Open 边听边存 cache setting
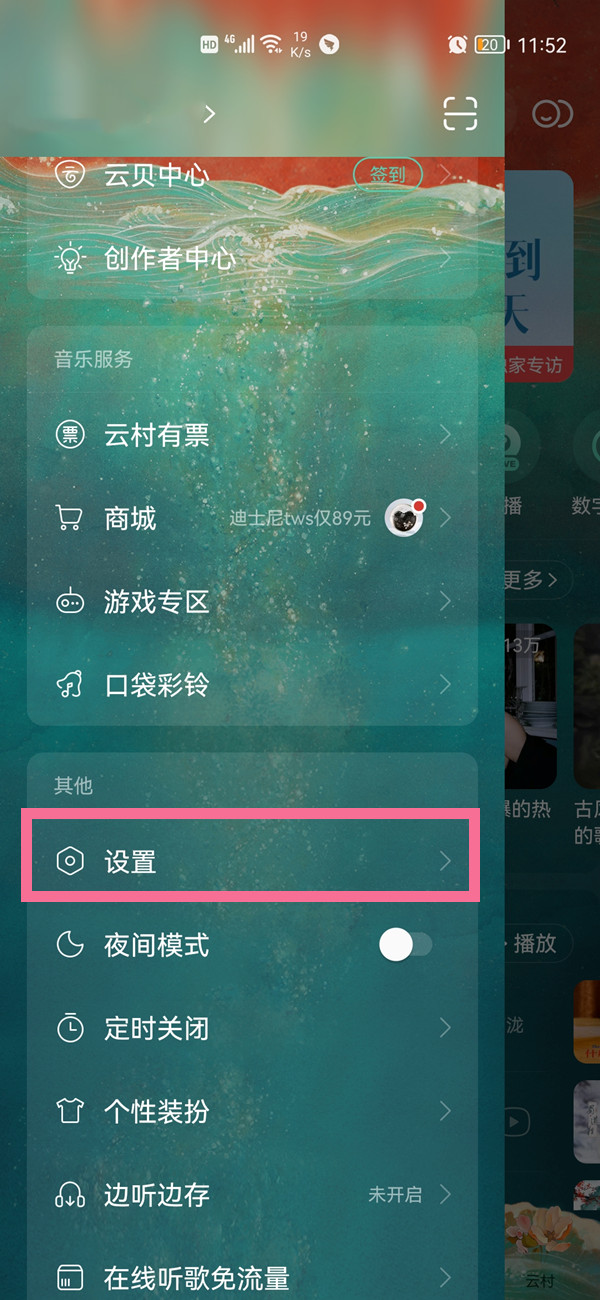This screenshot has height=1300, width=600. point(250,1195)
